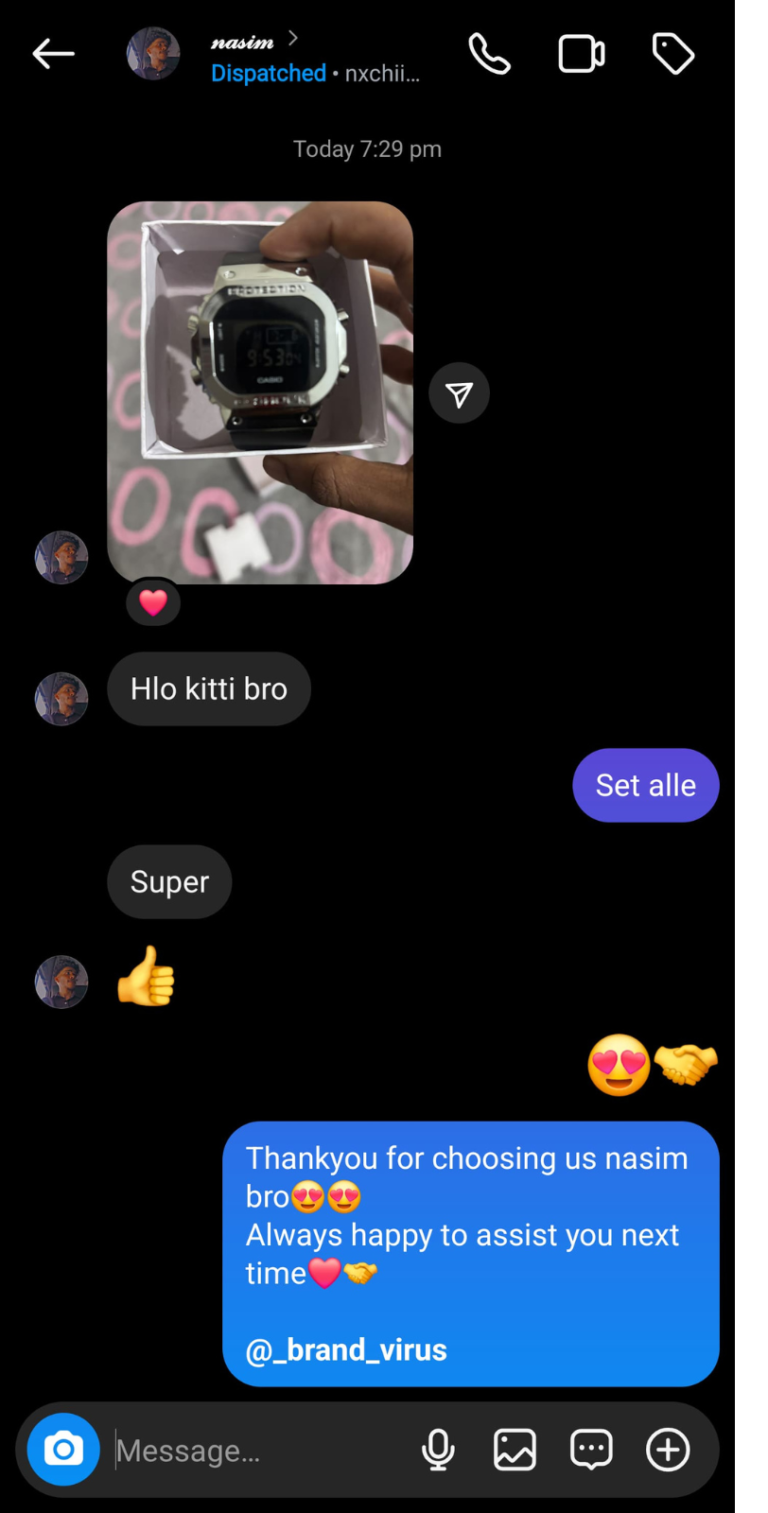
Task: Open saved quick replies
Action: coord(591,1449)
